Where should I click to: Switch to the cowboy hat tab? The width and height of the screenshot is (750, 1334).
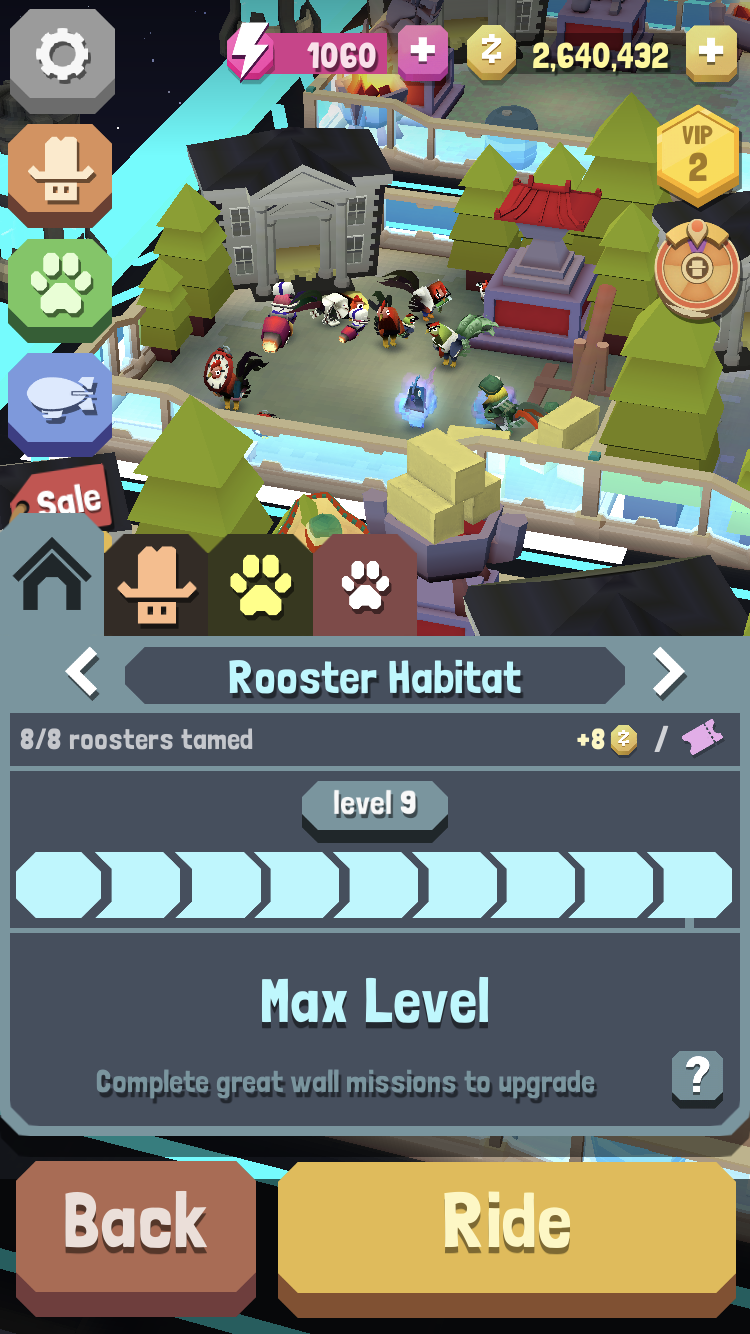point(156,587)
